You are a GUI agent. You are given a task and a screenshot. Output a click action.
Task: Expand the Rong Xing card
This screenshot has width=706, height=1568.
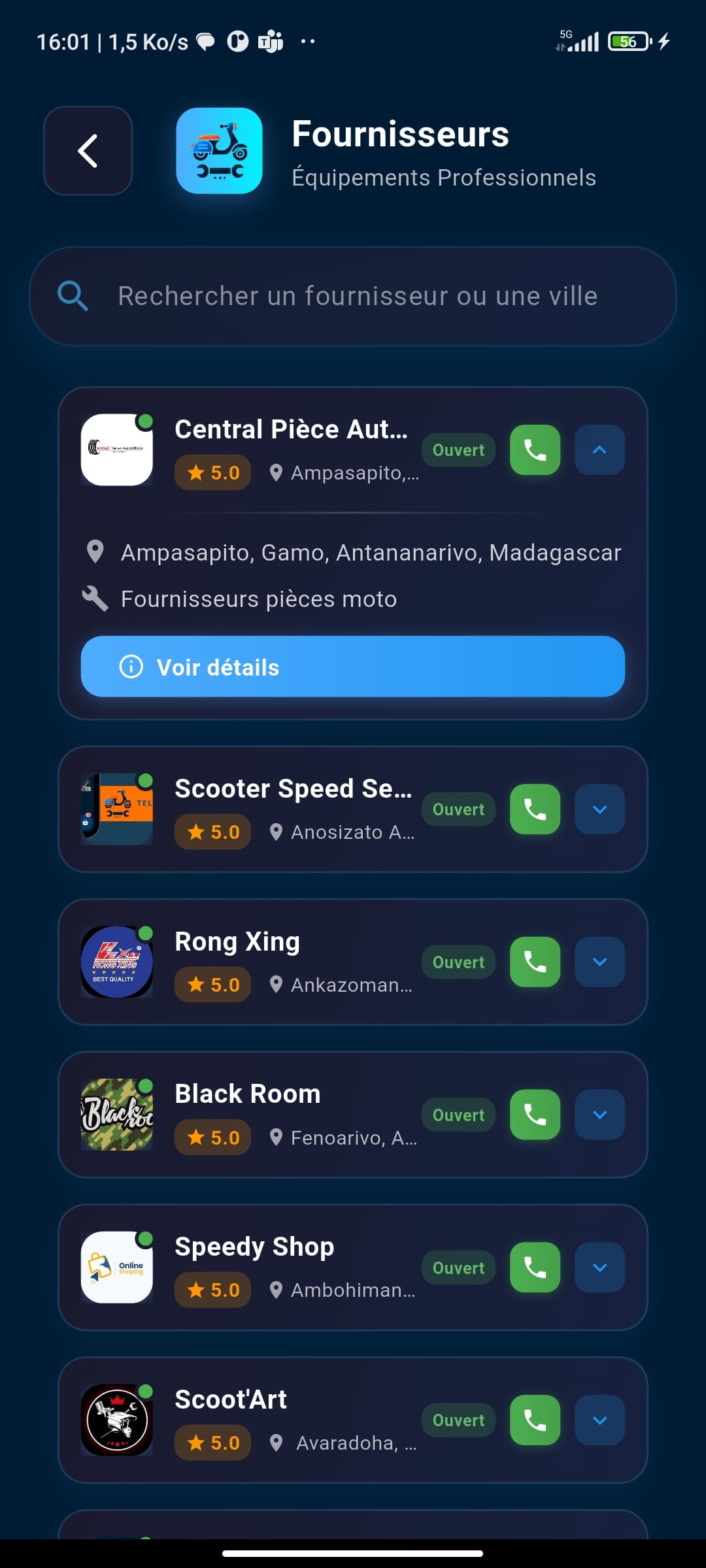coord(599,962)
